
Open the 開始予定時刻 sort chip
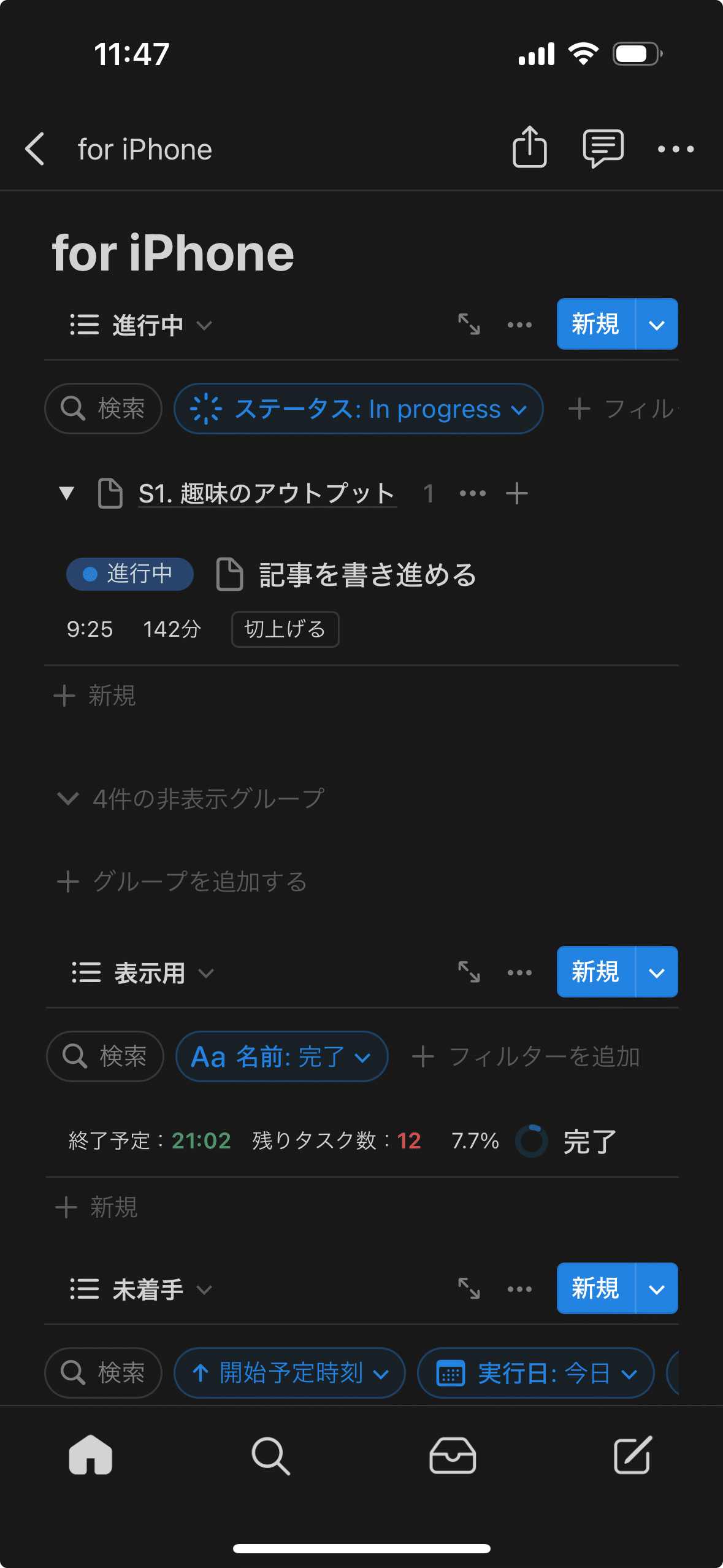coord(289,1373)
